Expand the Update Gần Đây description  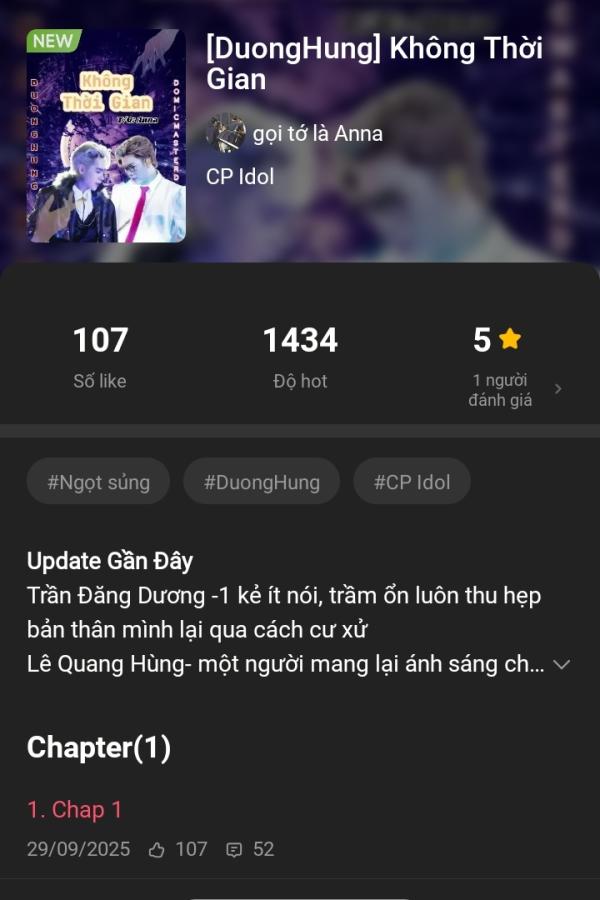[x=562, y=665]
